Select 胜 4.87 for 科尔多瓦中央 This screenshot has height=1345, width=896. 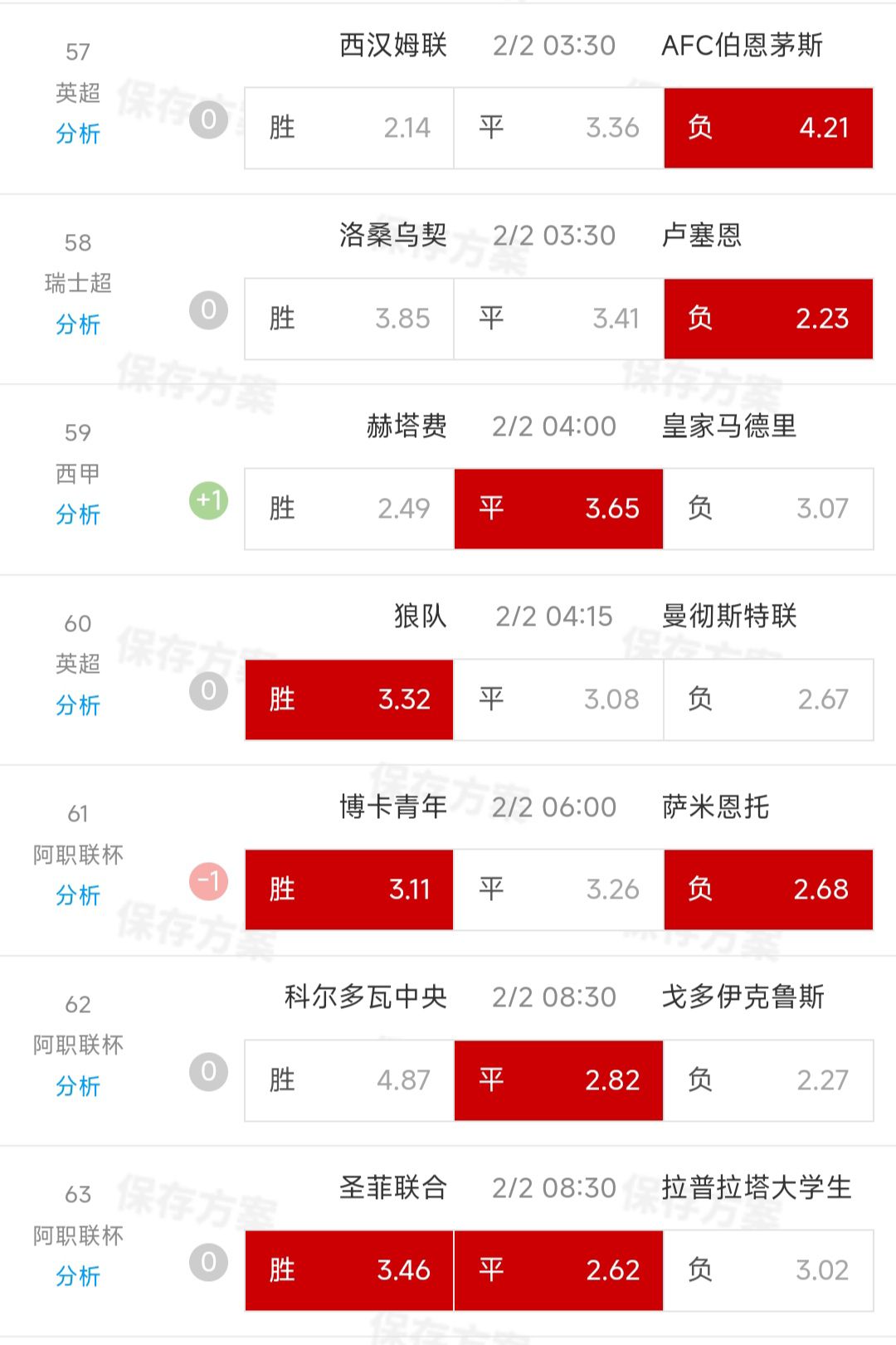[349, 1080]
